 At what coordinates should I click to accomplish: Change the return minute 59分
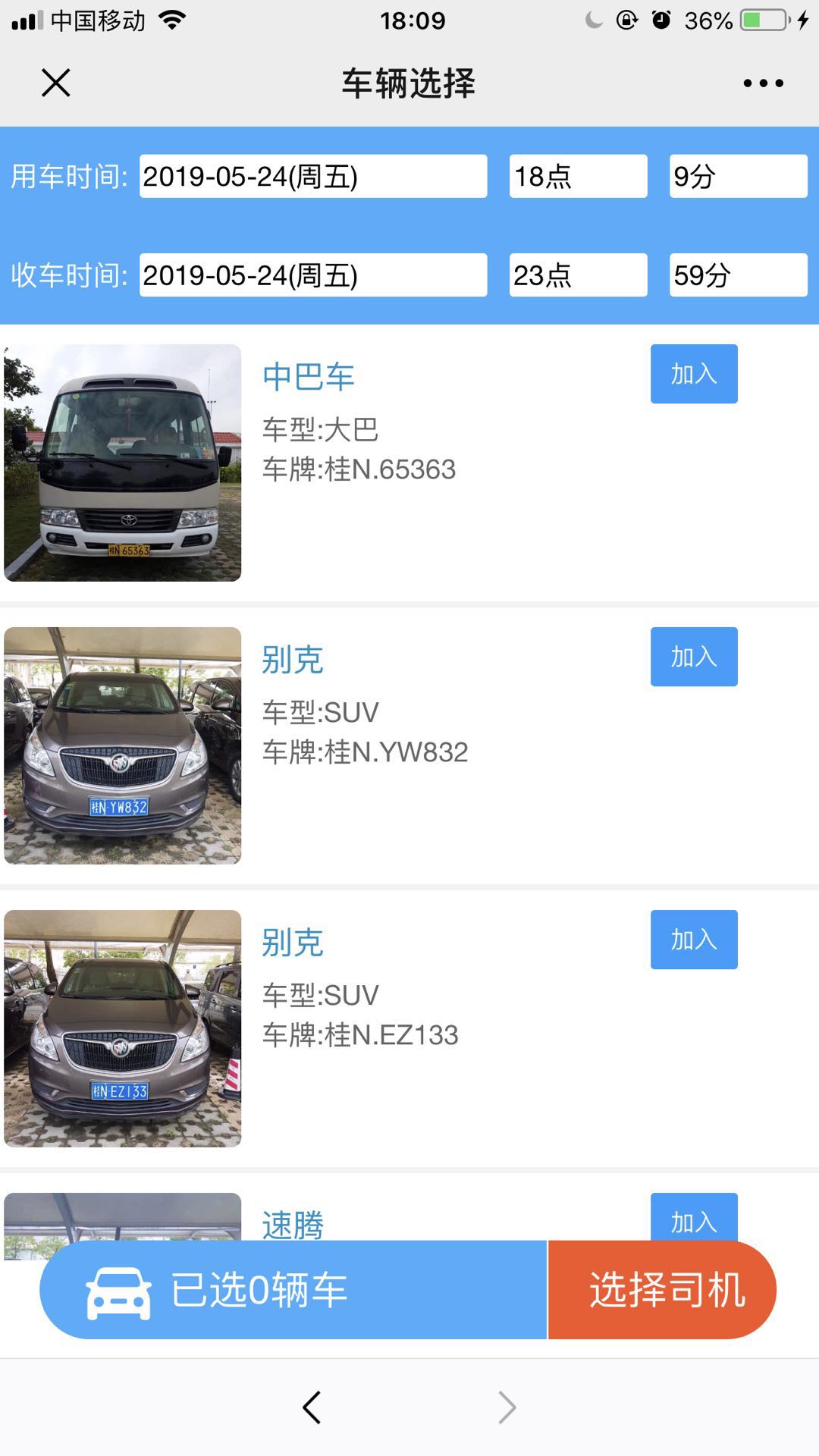pos(737,275)
